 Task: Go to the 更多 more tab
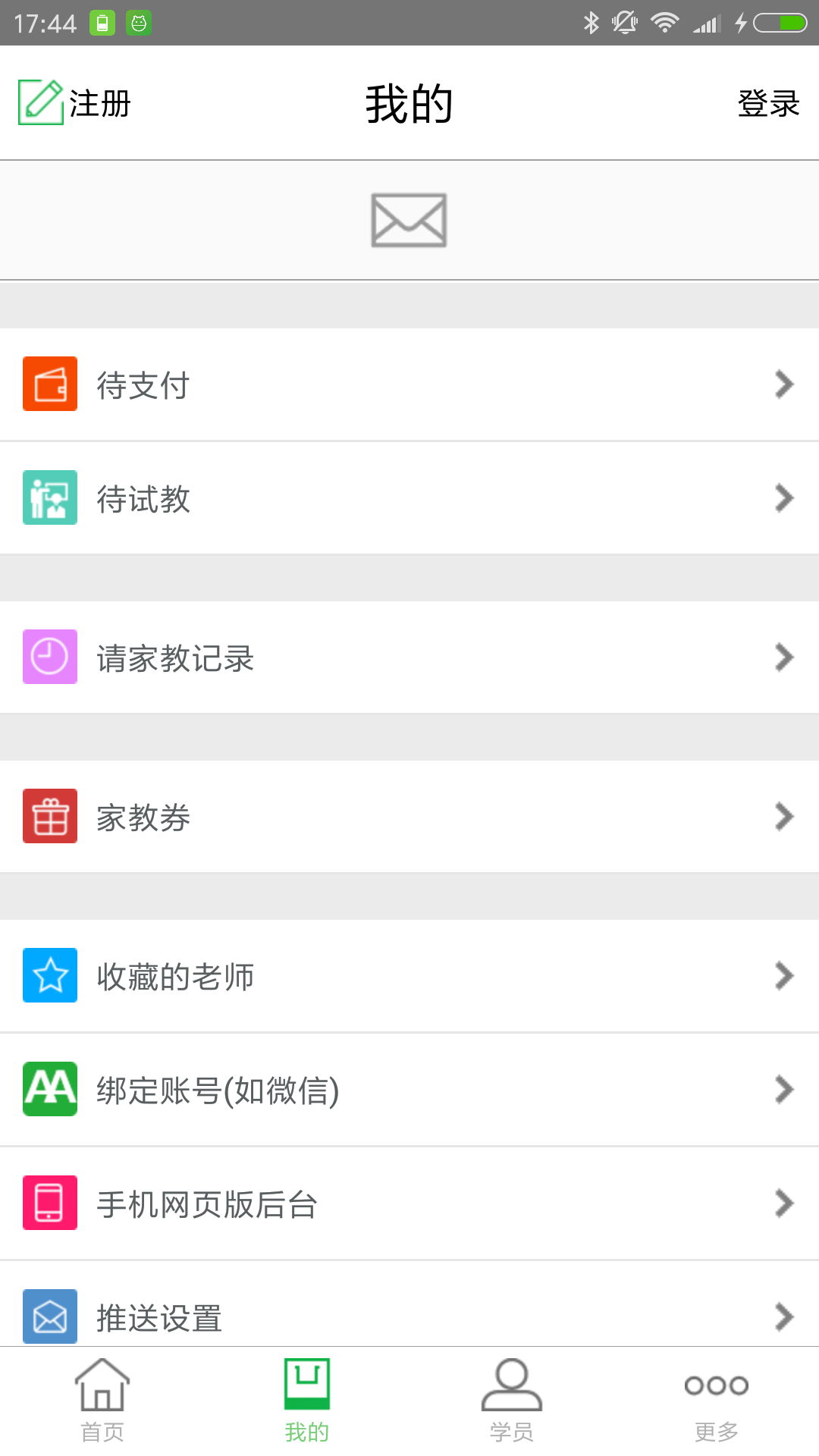[717, 1401]
